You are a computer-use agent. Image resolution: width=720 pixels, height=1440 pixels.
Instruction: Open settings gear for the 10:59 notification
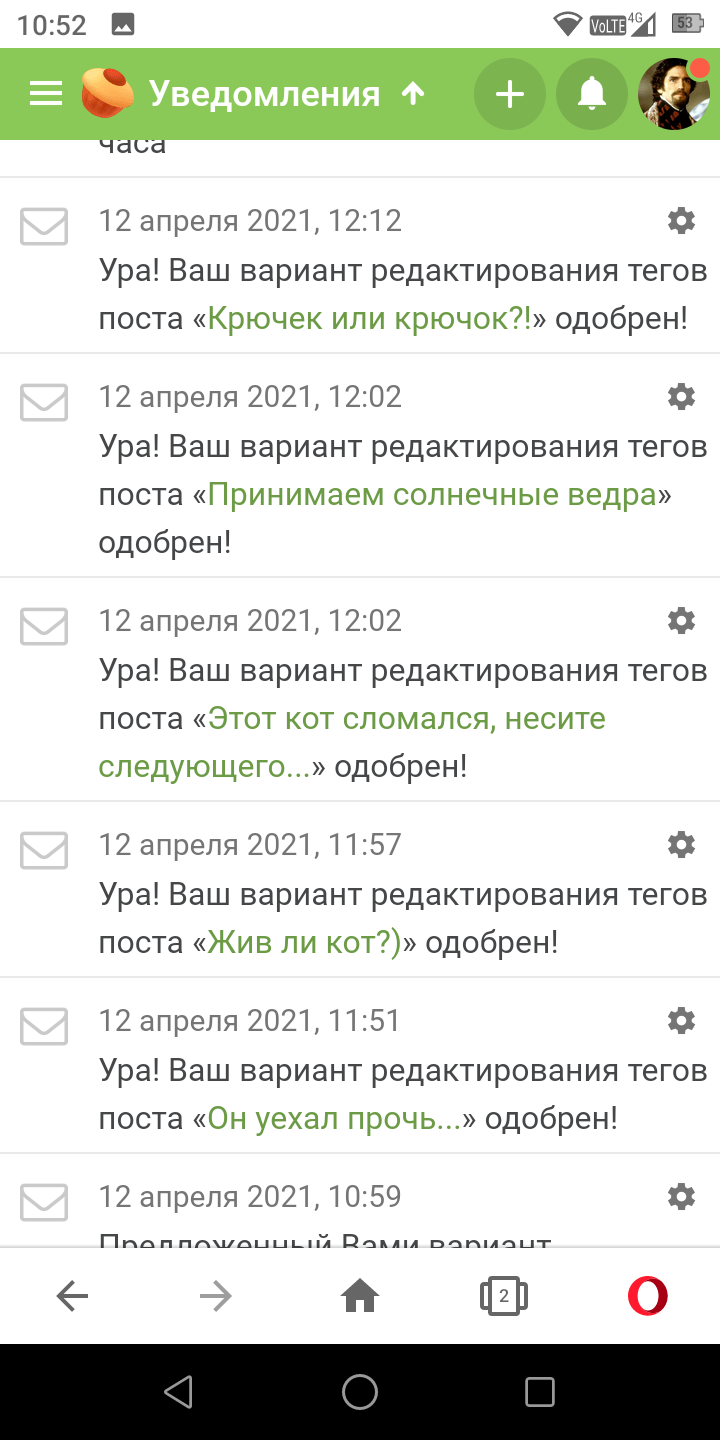tap(681, 1197)
